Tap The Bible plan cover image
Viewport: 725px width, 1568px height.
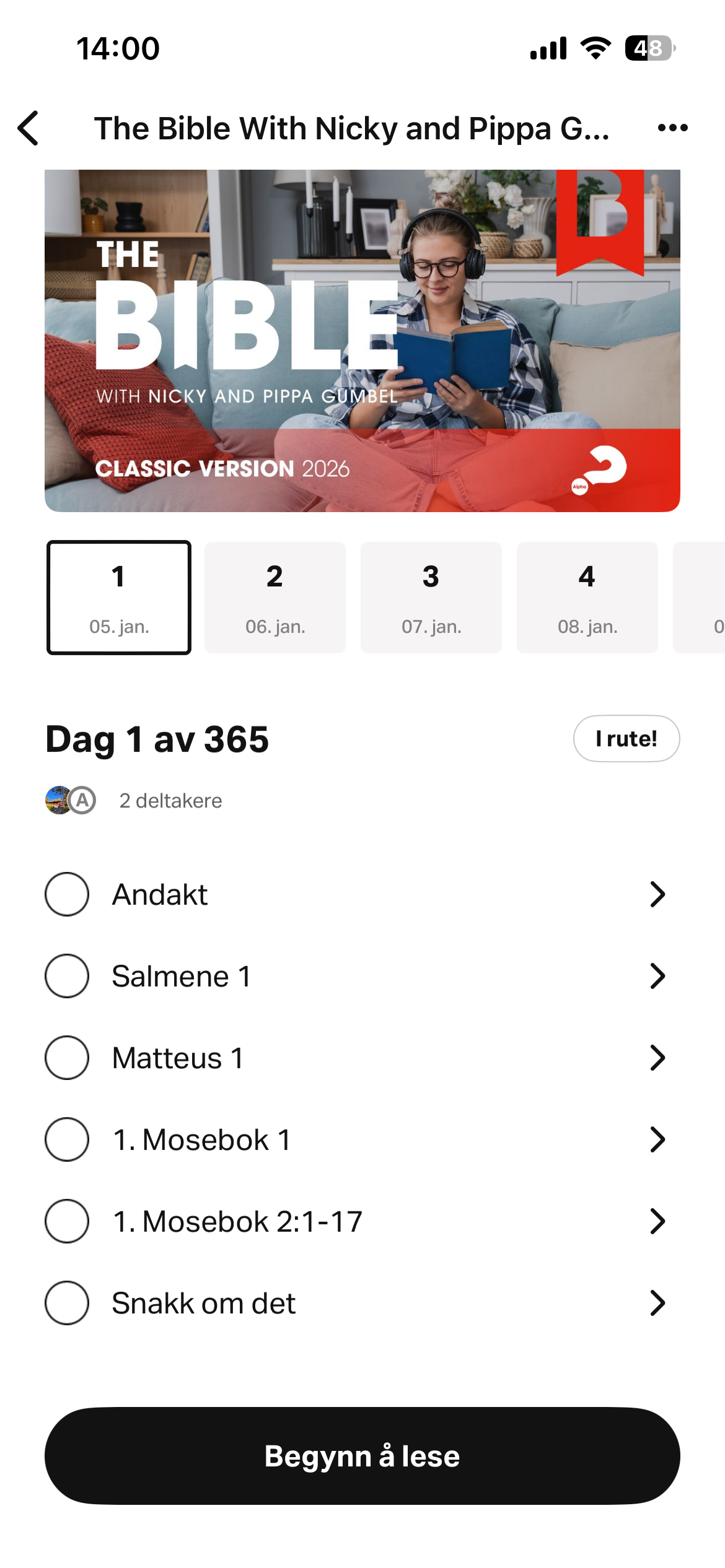[362, 339]
